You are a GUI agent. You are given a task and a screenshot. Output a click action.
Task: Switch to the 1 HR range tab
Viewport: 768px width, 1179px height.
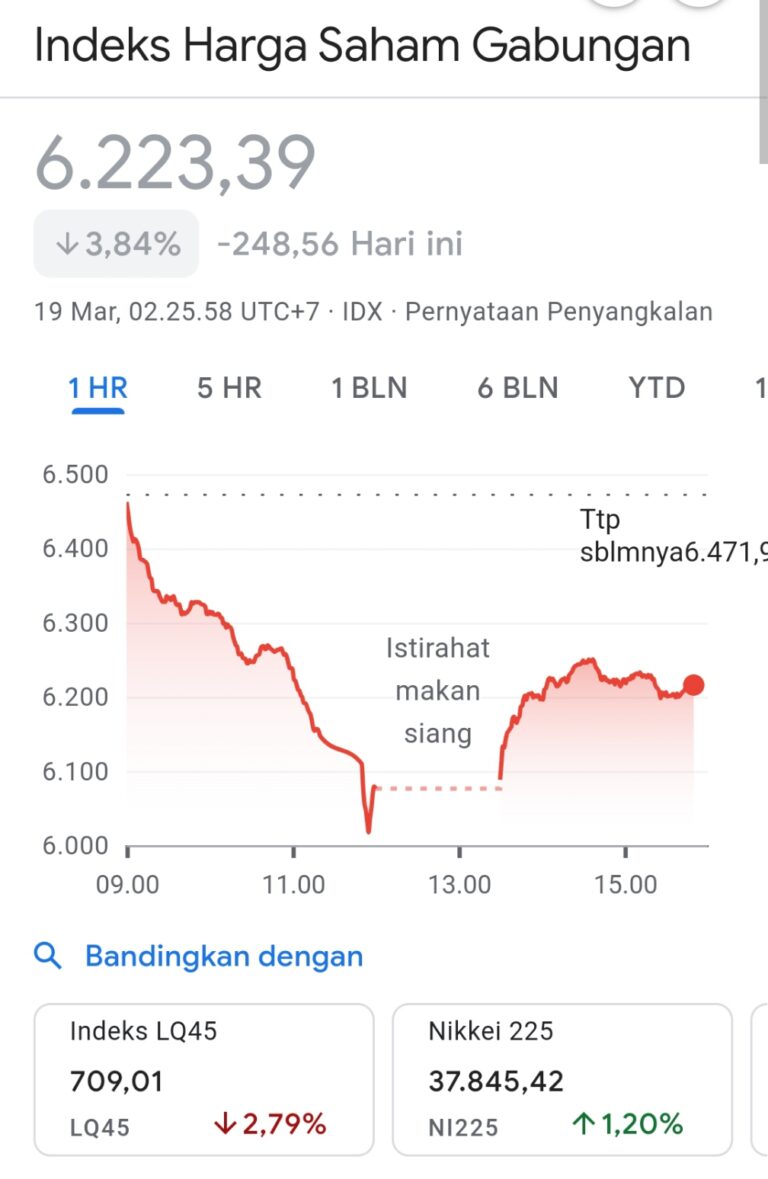click(98, 388)
